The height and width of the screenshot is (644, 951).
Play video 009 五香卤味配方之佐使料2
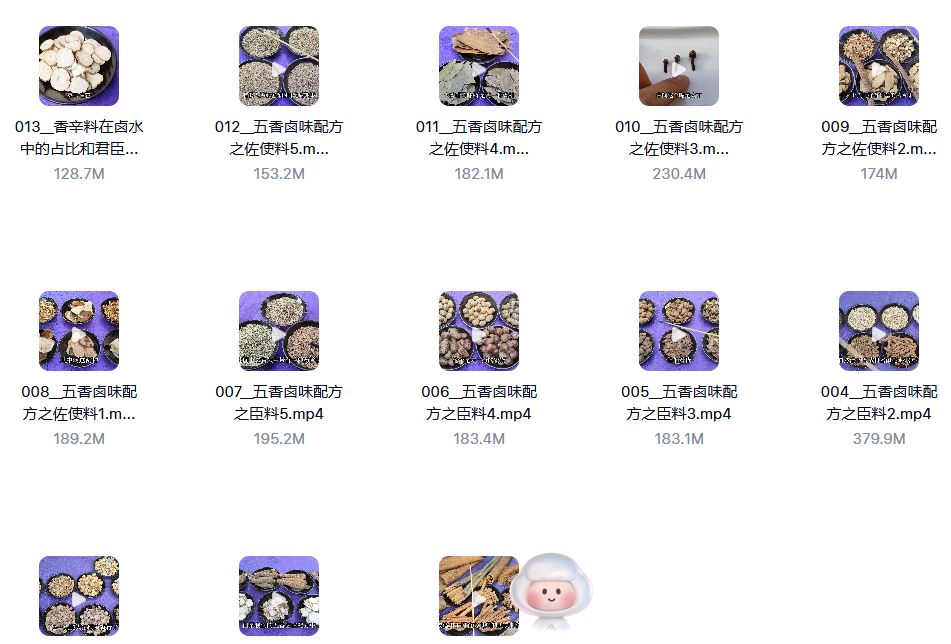(879, 66)
